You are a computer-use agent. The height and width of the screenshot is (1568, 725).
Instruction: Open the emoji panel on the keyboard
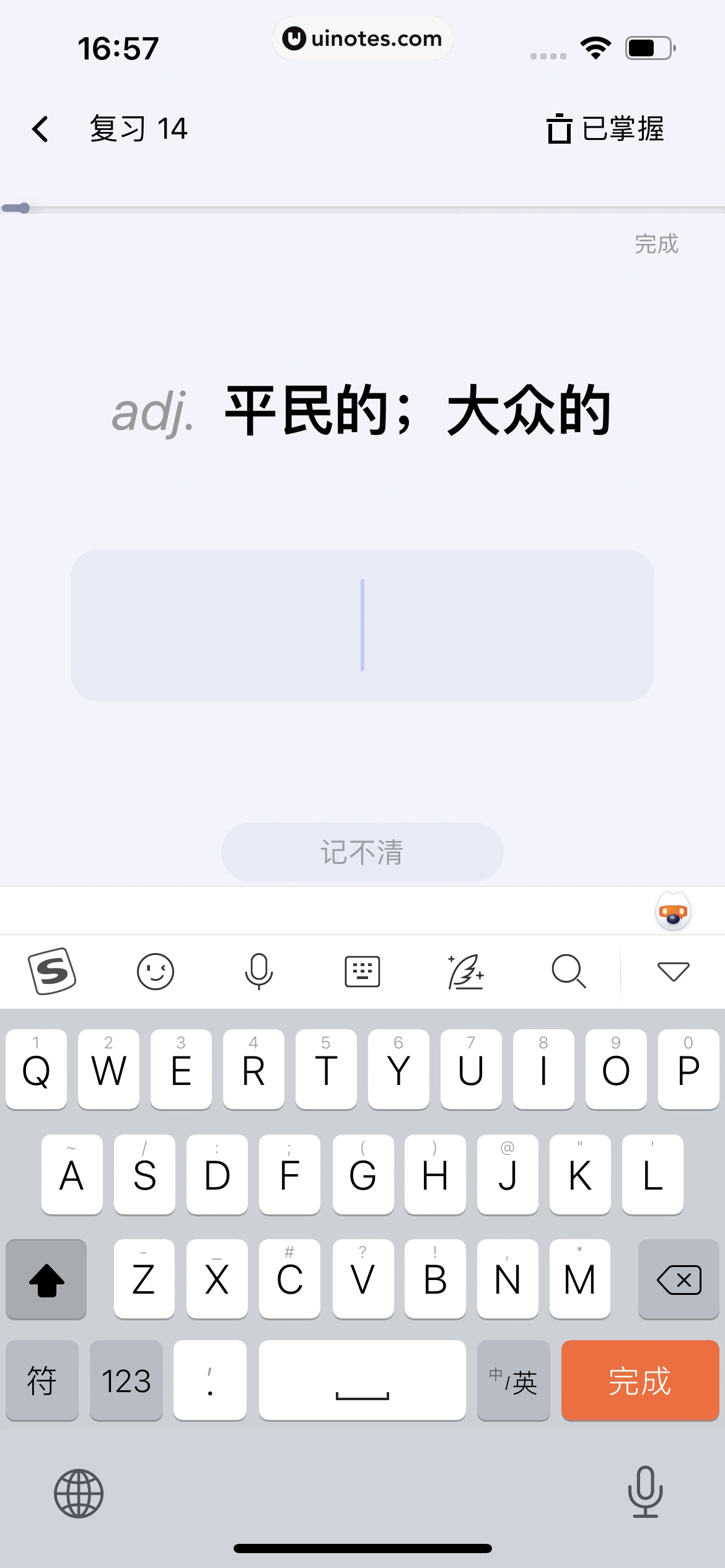point(156,970)
